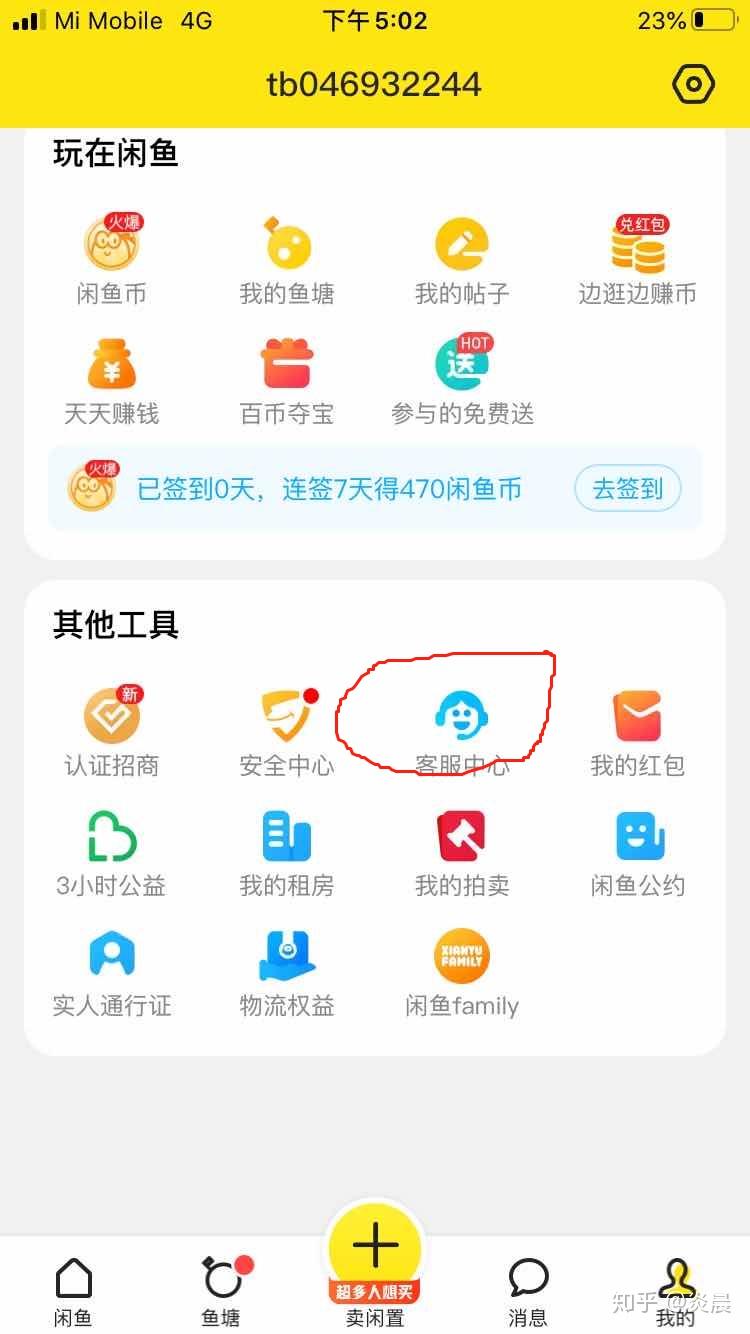
Task: Switch to the 消息 messages tab
Action: coord(528,1292)
